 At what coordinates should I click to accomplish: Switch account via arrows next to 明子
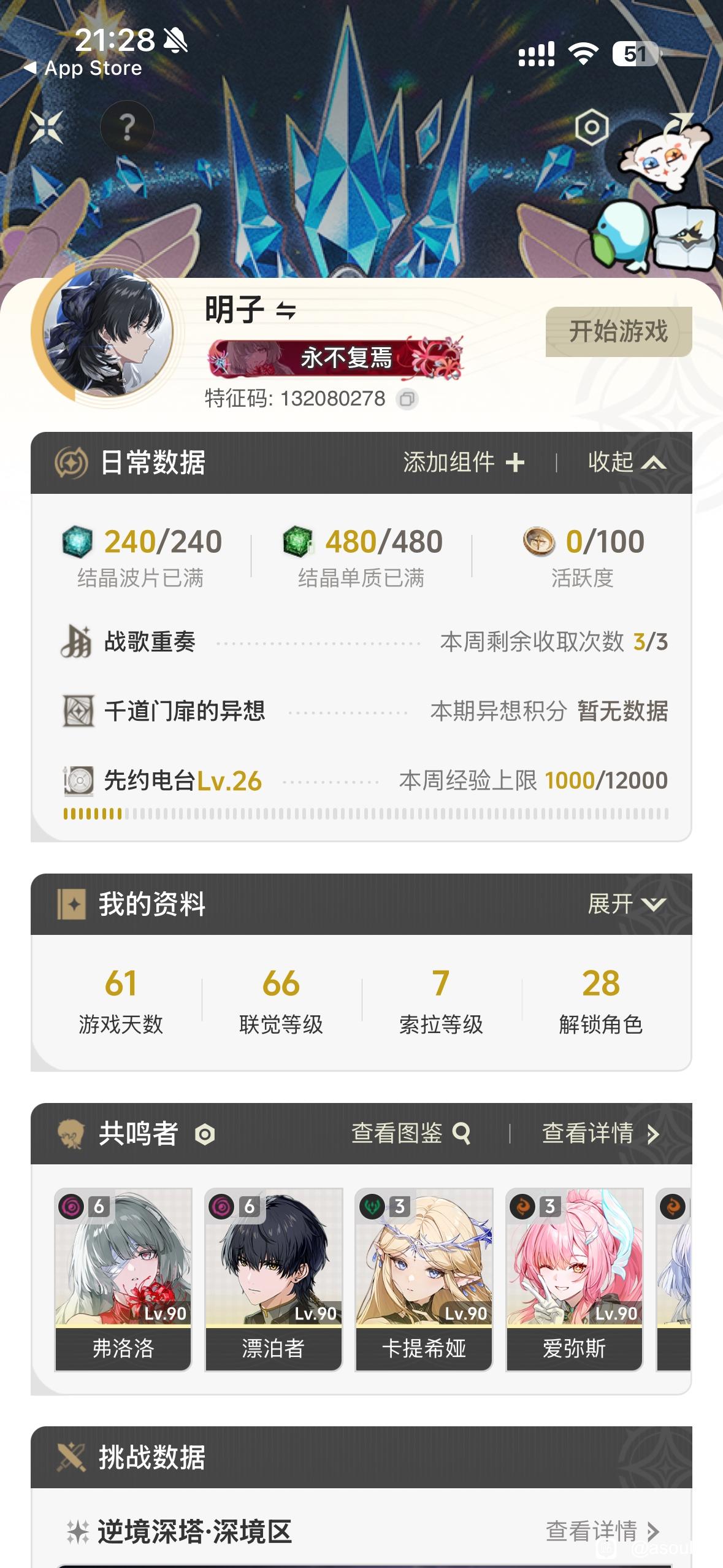286,311
